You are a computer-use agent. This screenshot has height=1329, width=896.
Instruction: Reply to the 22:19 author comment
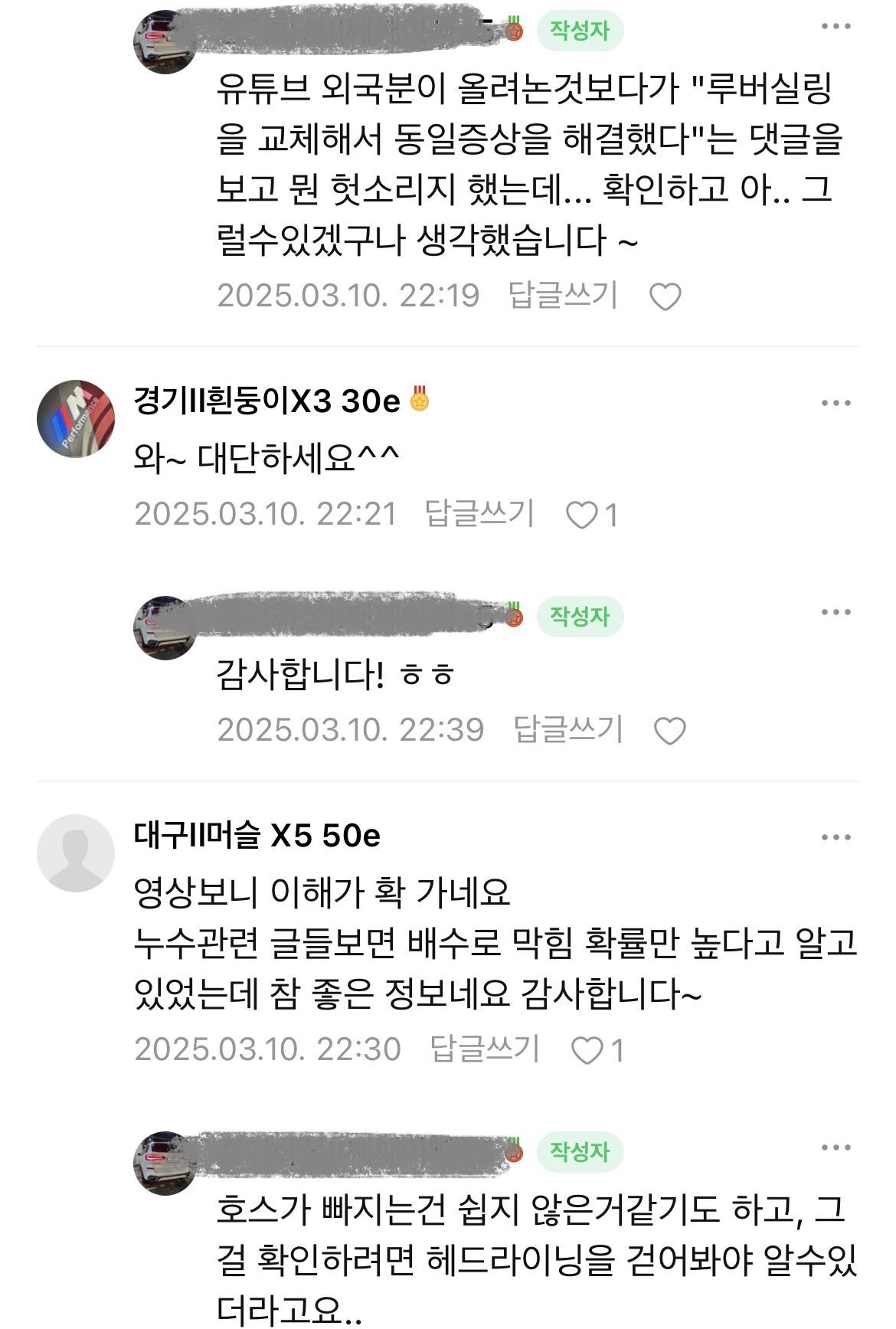tap(563, 296)
